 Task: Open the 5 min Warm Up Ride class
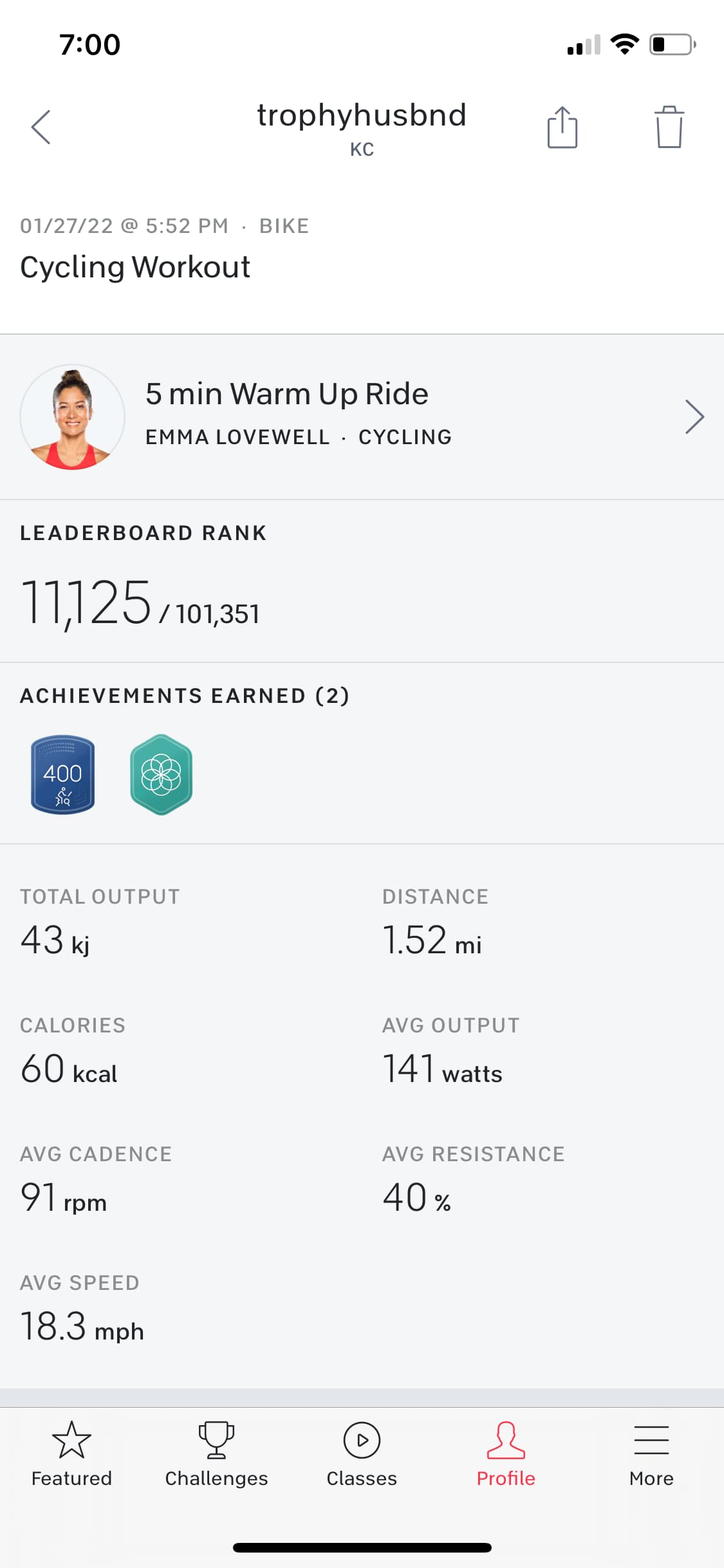click(x=362, y=417)
